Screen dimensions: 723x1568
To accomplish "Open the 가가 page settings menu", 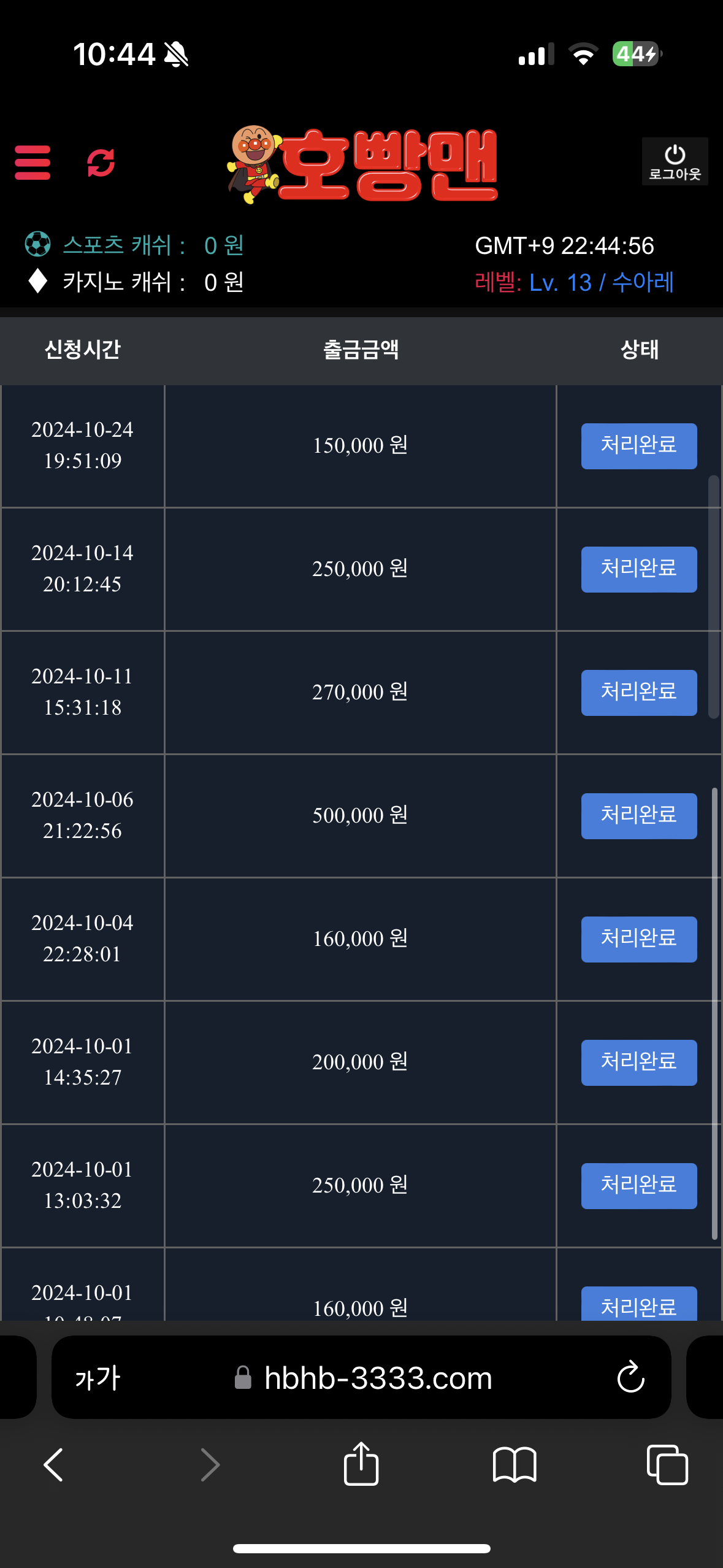I will (x=98, y=1378).
